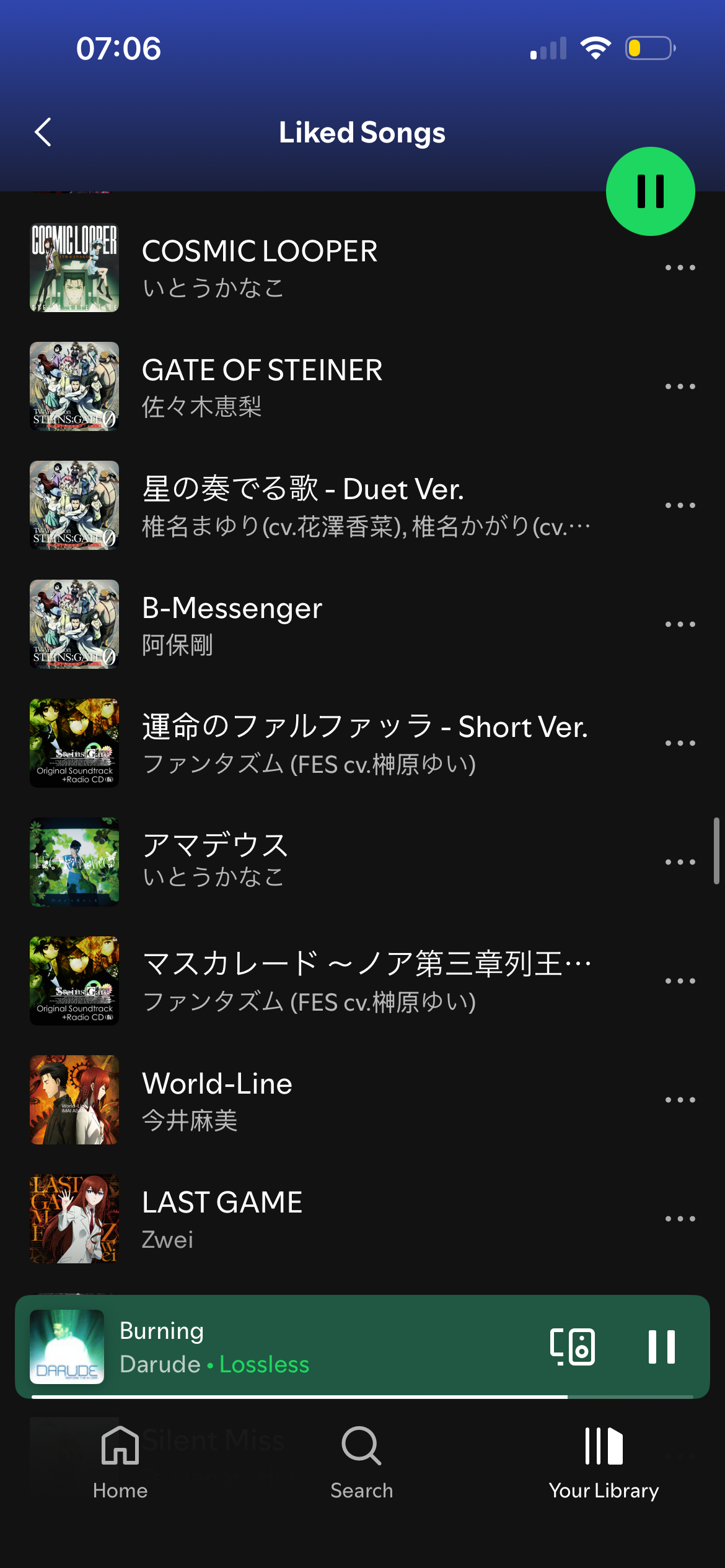Open more options for B-Messenger

tap(680, 624)
